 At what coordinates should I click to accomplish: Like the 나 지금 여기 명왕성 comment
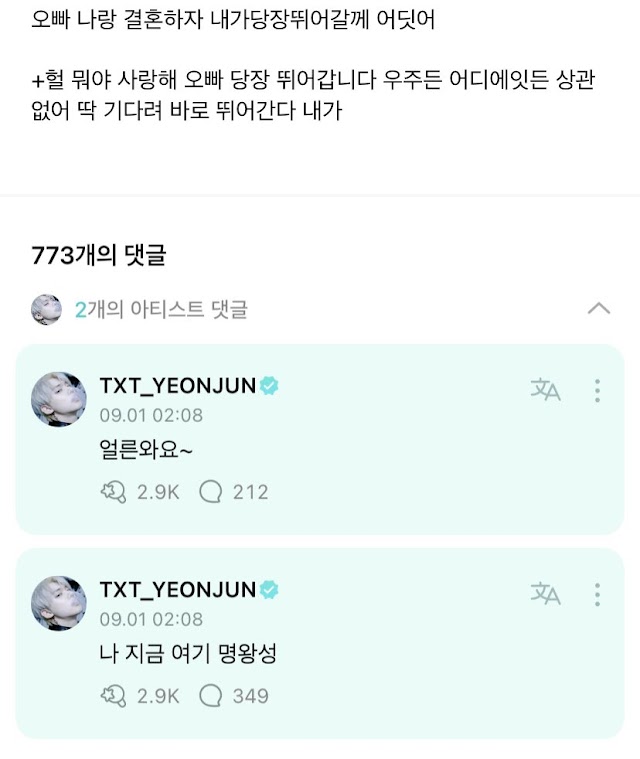pos(113,695)
